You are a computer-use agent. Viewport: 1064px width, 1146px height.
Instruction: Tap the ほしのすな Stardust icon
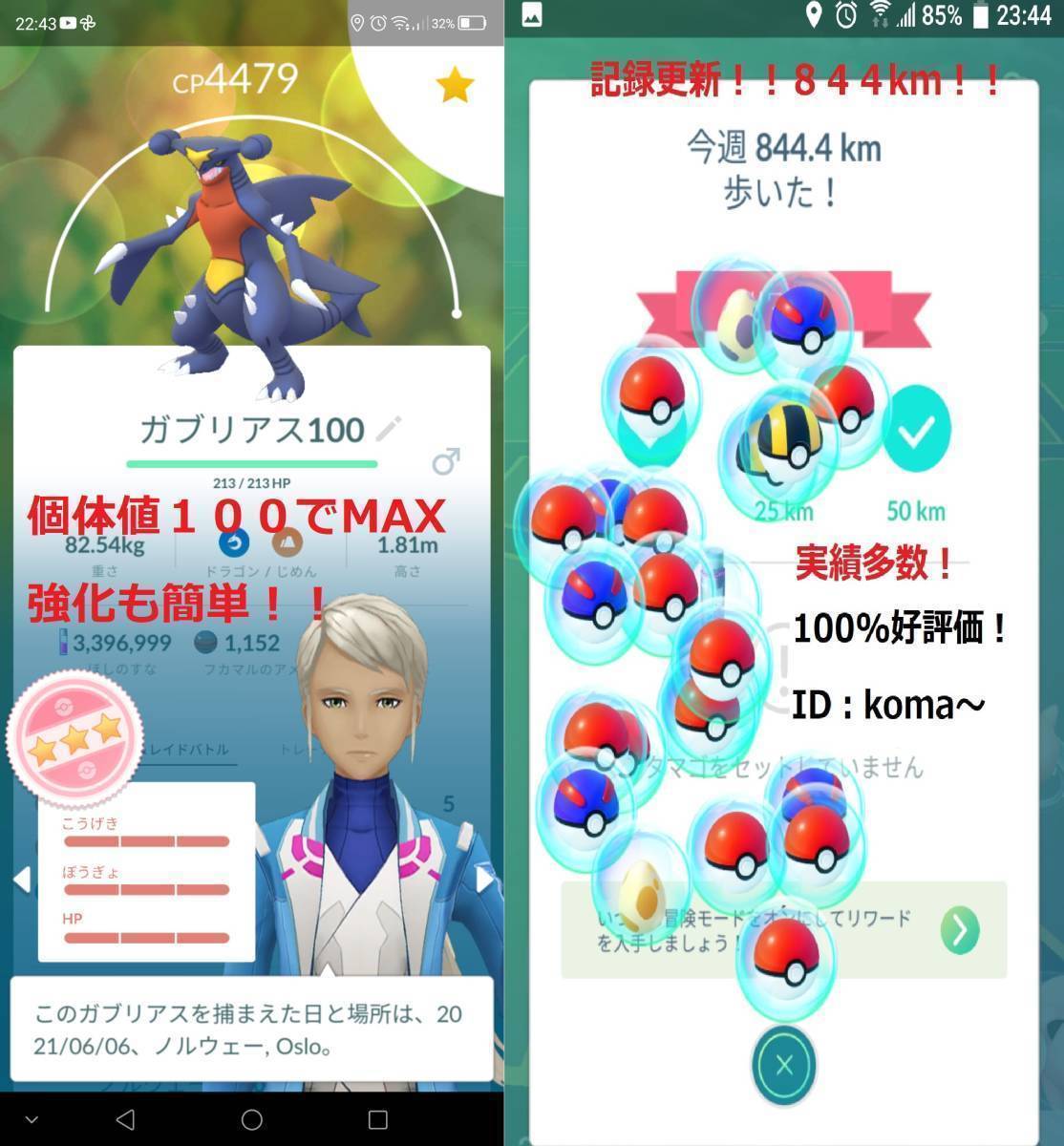(x=63, y=643)
